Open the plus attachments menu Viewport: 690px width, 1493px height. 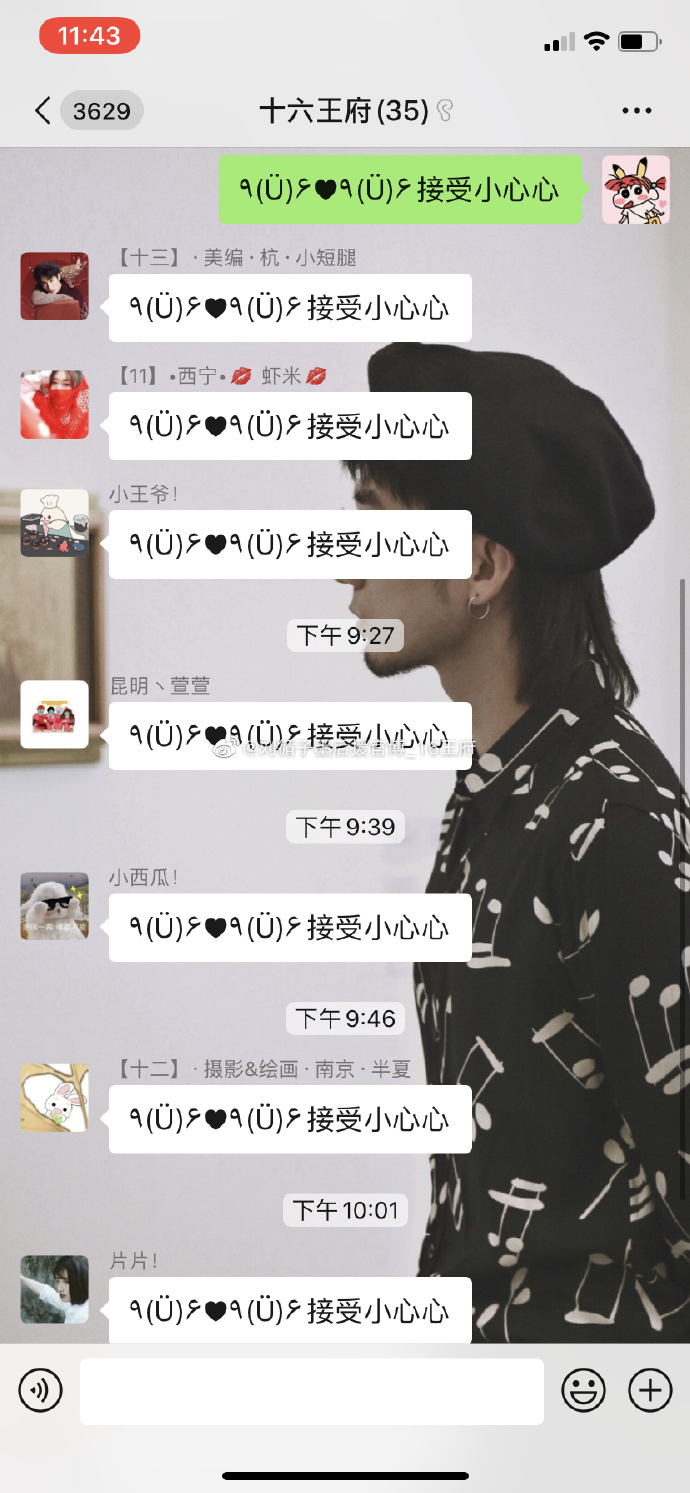tap(650, 1390)
